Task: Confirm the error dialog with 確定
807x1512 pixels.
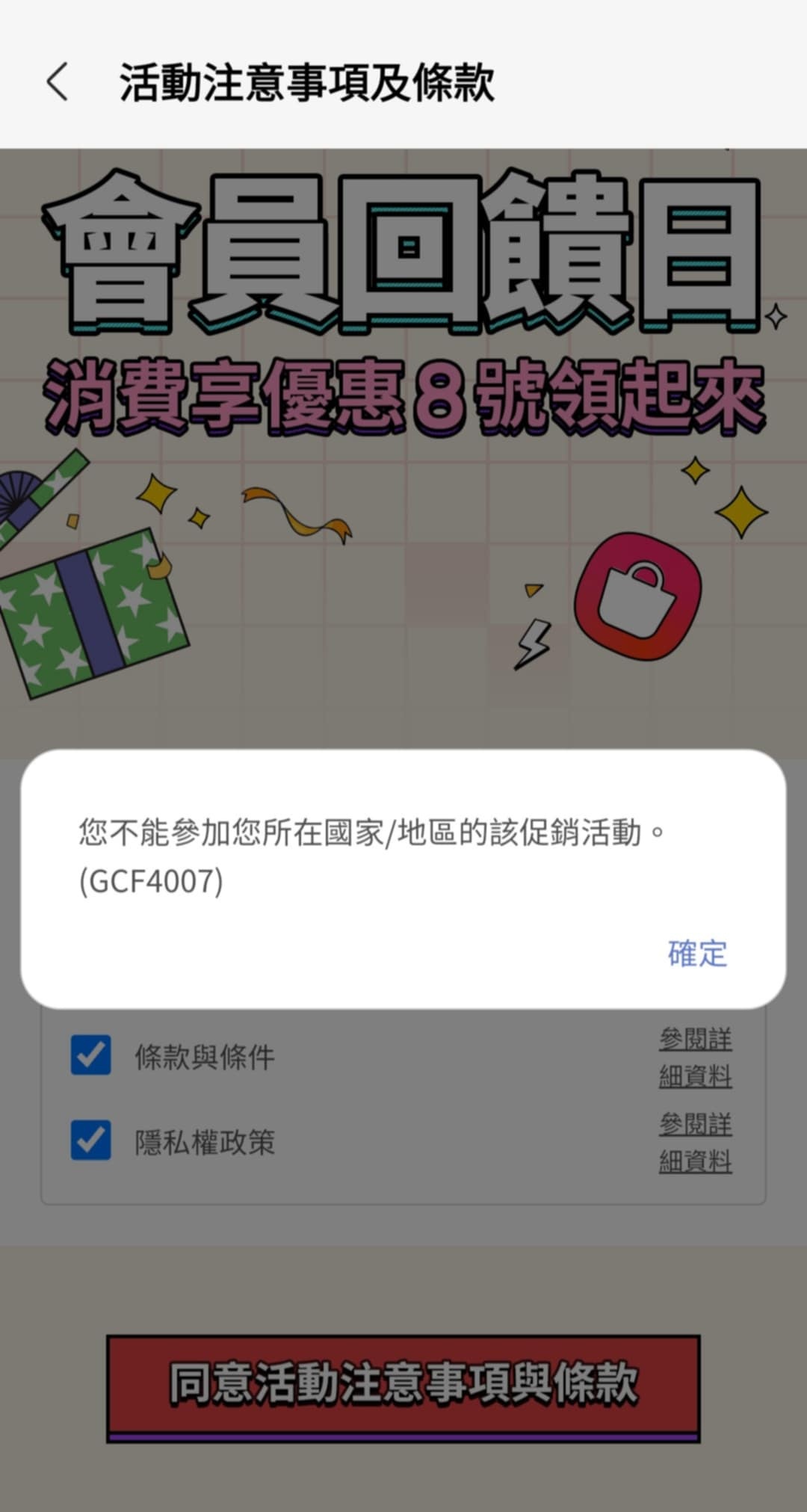Action: [x=696, y=954]
